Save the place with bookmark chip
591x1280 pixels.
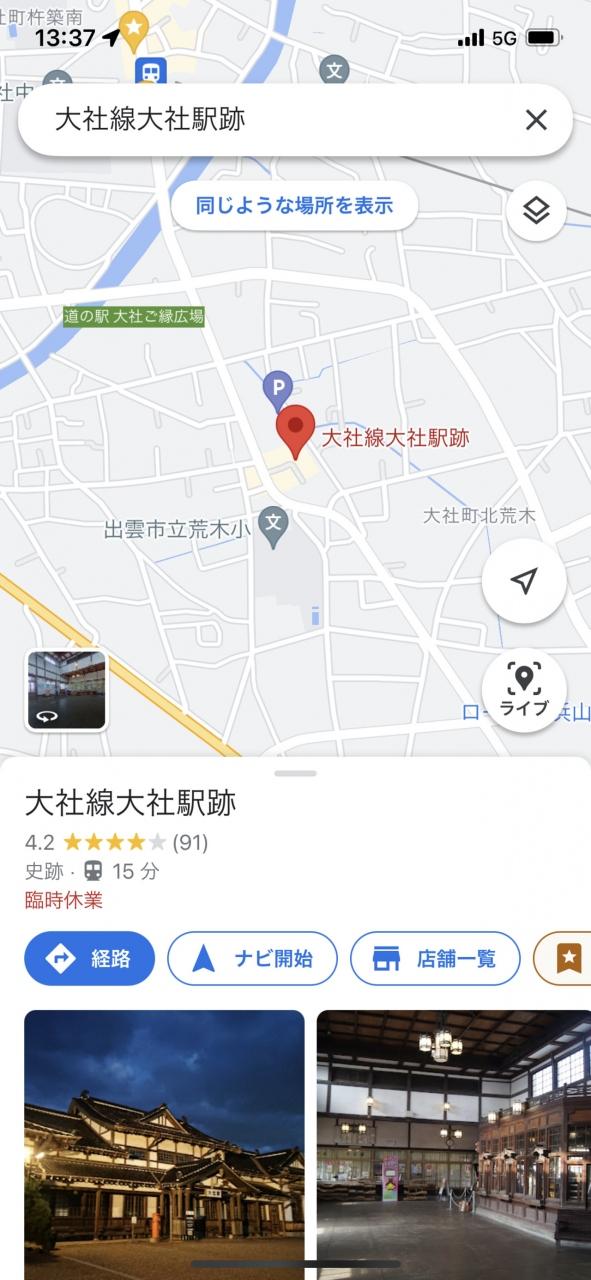564,959
